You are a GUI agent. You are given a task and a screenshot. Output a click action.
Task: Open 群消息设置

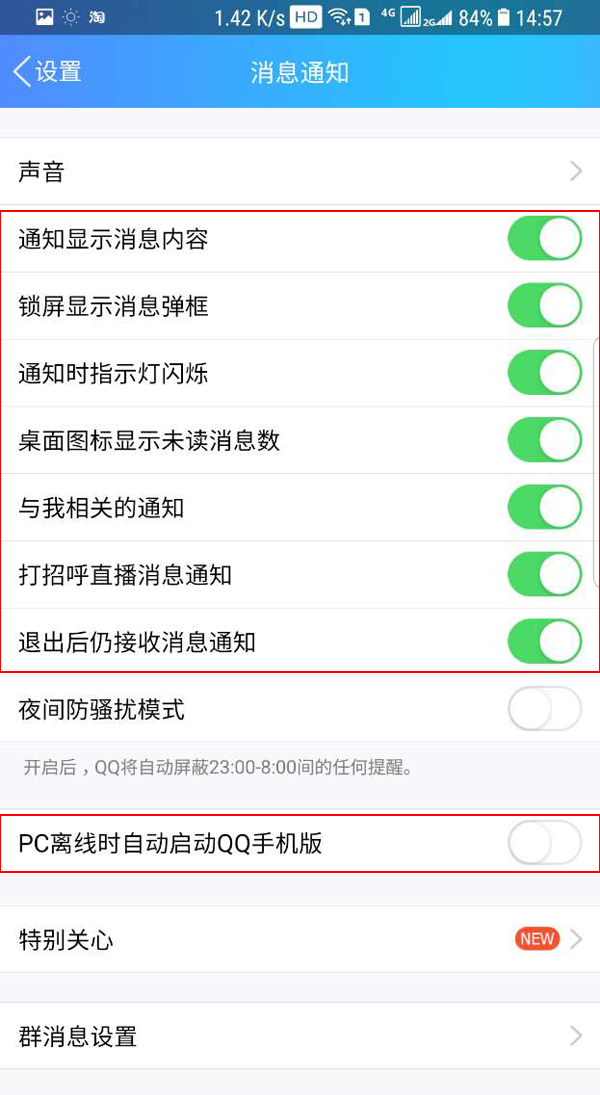pyautogui.click(x=300, y=1036)
